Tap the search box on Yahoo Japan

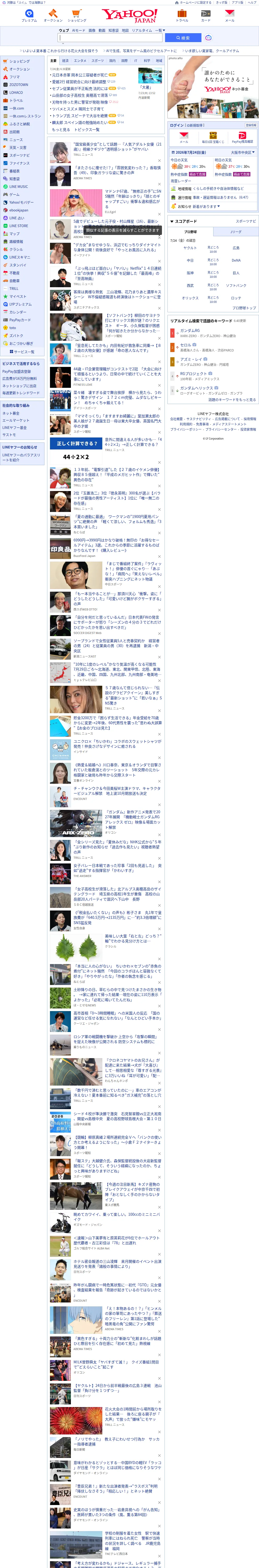(110, 38)
